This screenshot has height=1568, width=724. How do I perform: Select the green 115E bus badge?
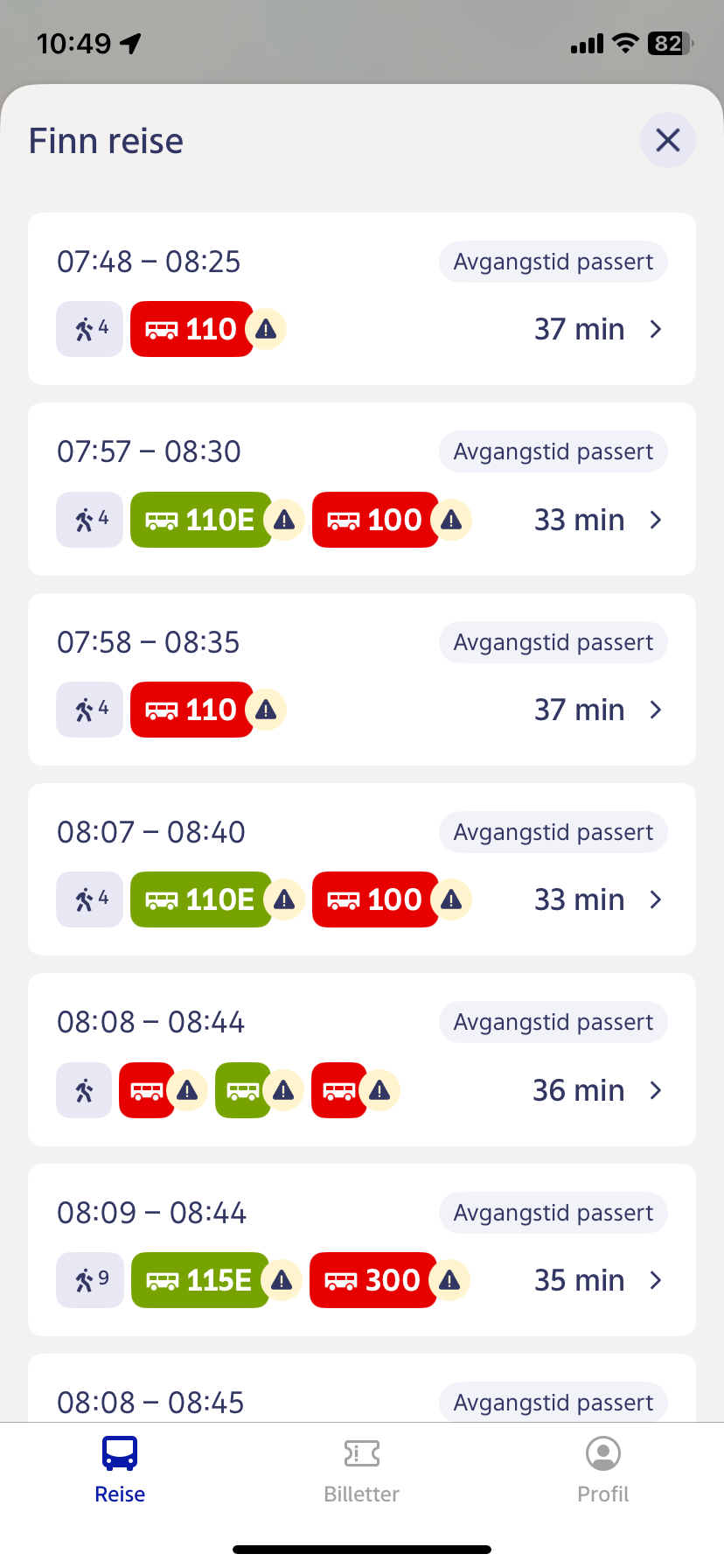199,1279
